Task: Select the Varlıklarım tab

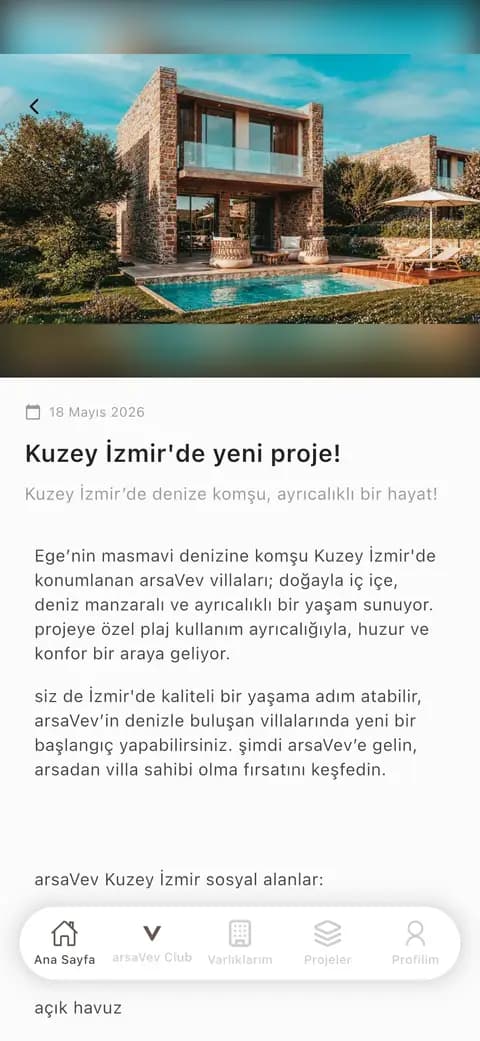Action: [x=240, y=943]
